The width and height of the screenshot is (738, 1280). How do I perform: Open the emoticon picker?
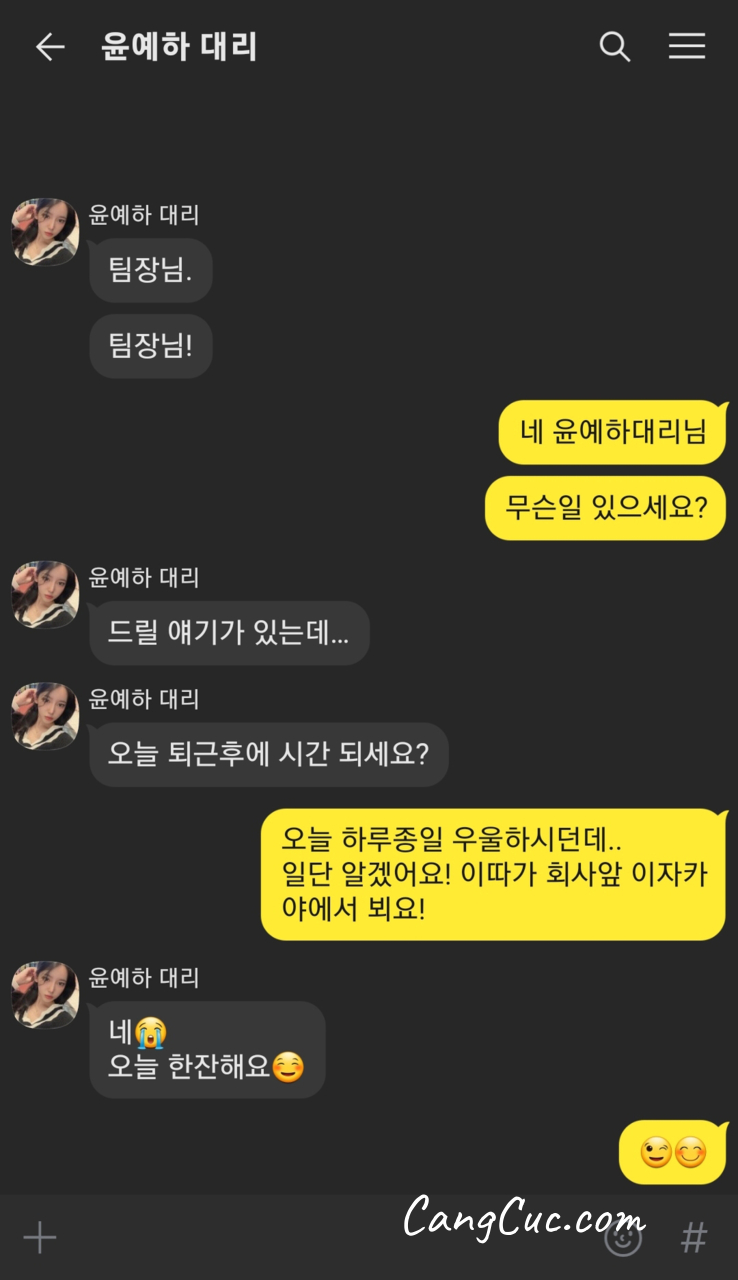(623, 1239)
